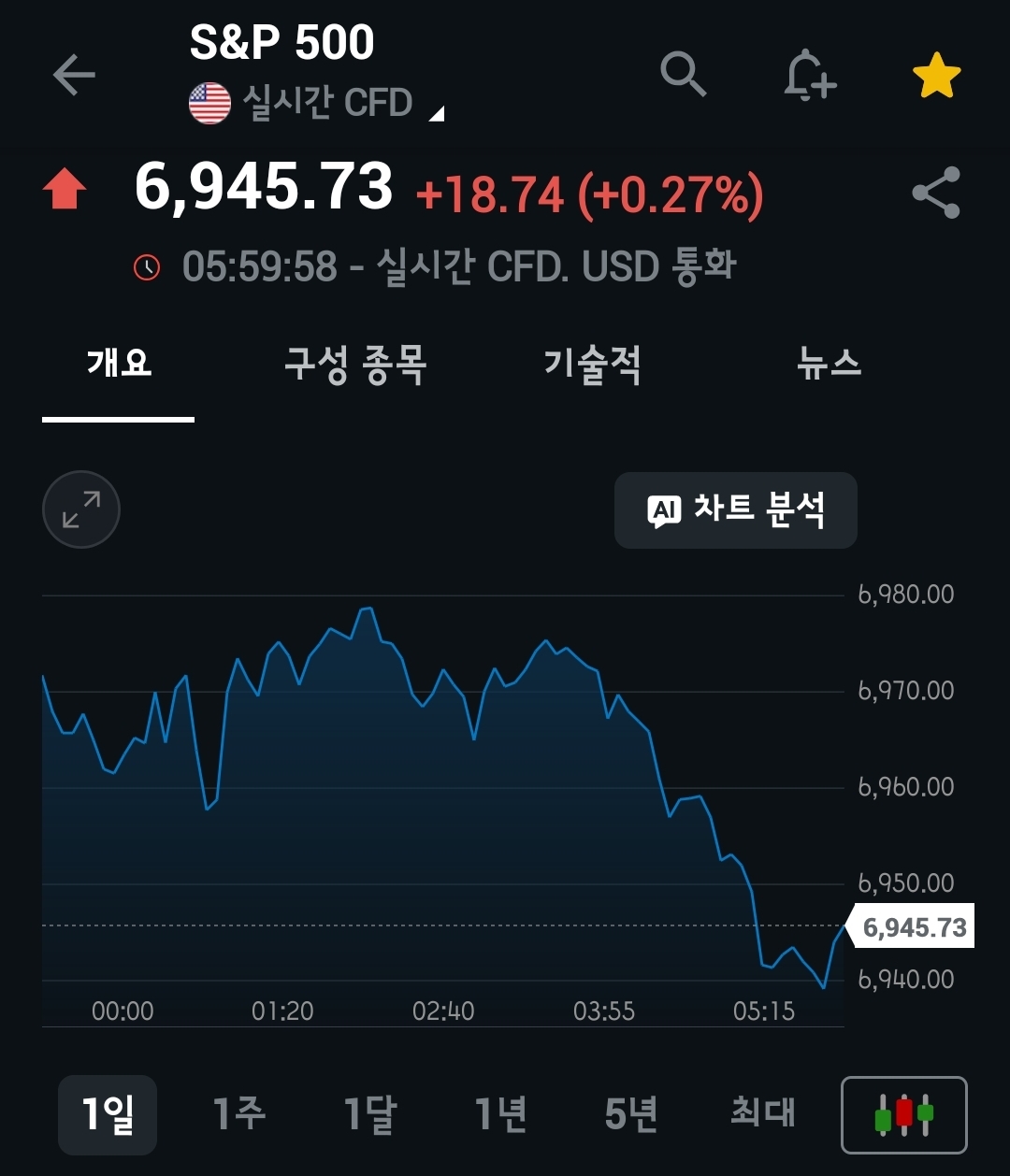
Task: Choose the 최대 chart range
Action: coord(762,1114)
